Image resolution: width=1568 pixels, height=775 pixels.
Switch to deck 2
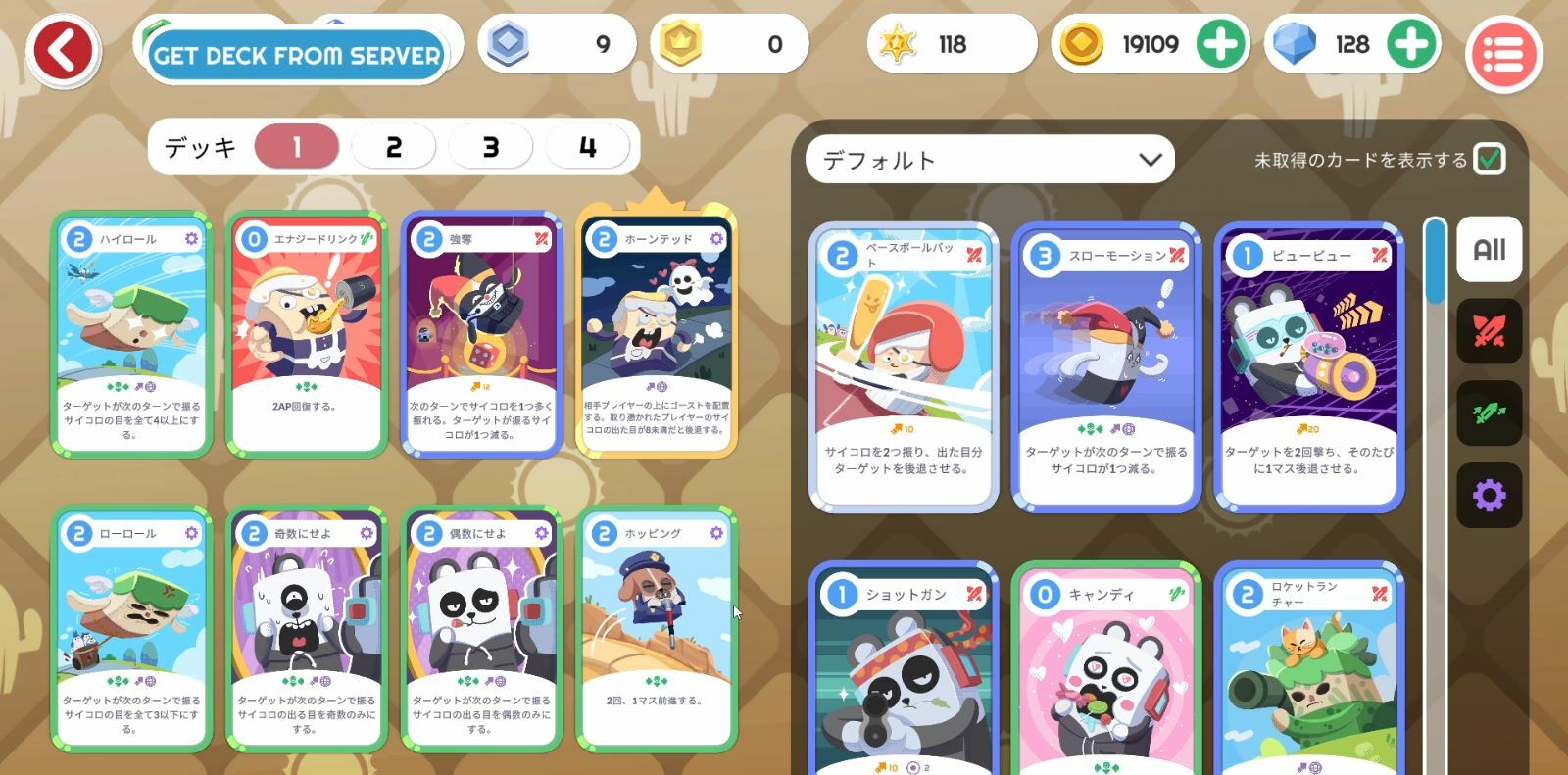393,147
